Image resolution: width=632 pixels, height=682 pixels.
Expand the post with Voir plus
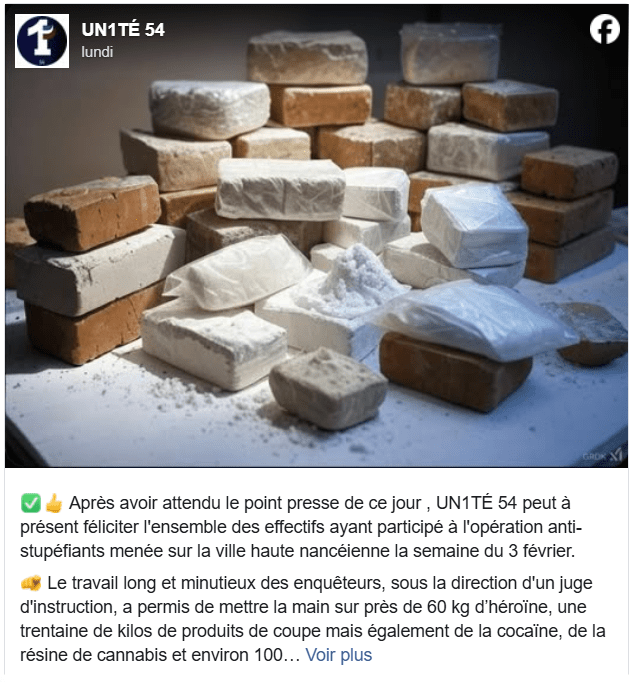coord(338,656)
